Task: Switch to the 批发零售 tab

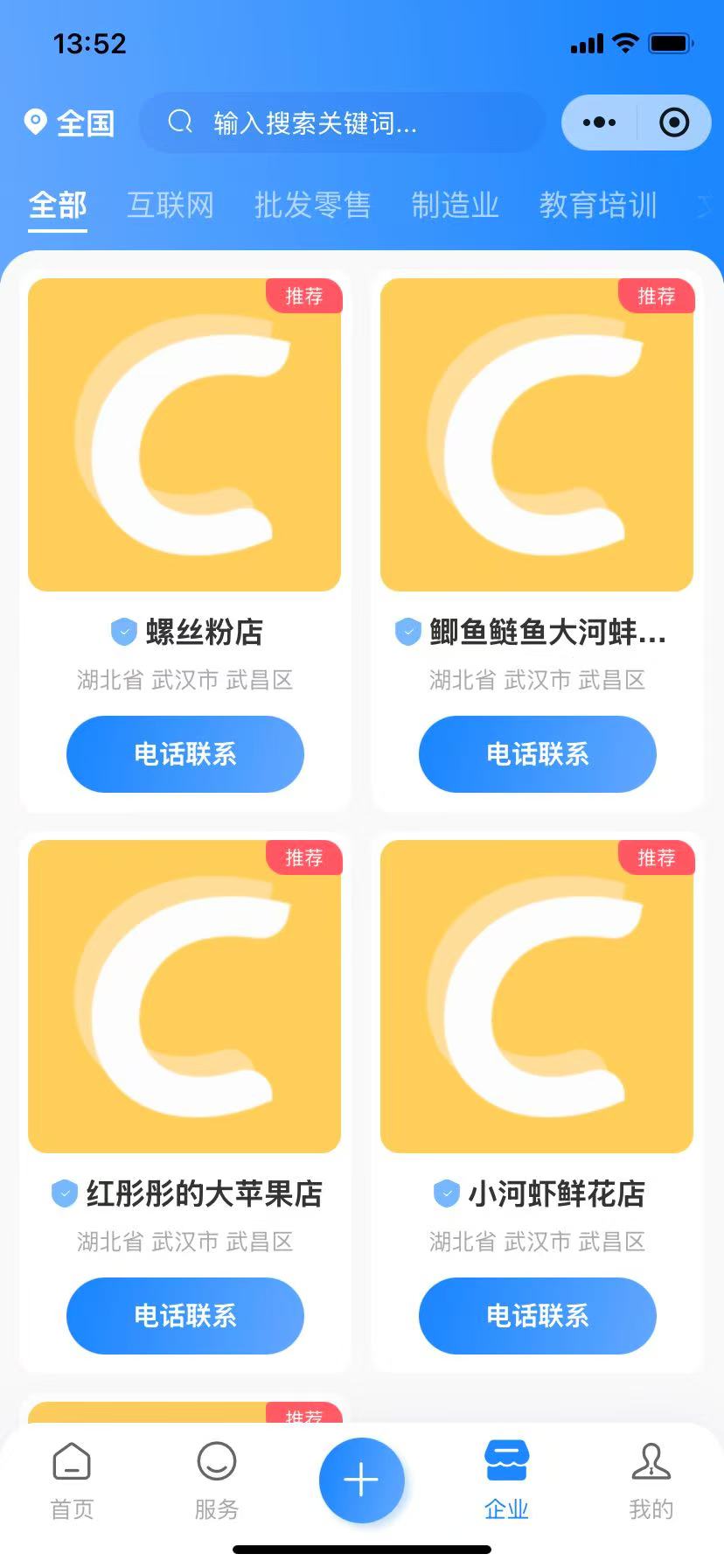Action: click(x=312, y=206)
